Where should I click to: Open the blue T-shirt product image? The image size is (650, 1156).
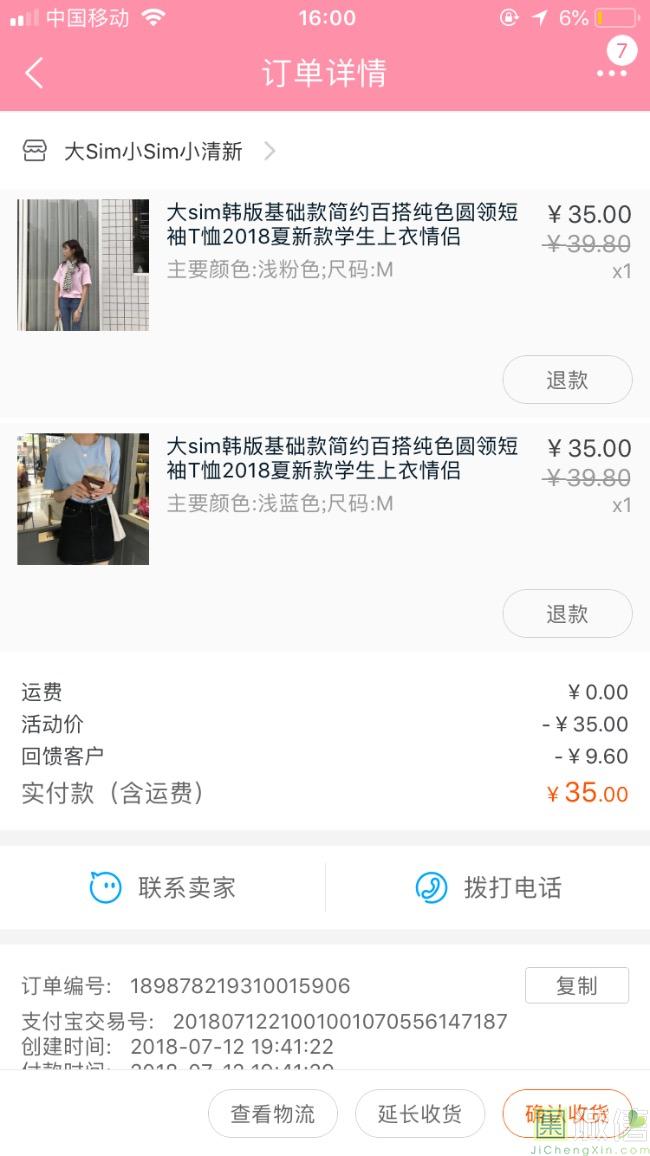(x=83, y=498)
